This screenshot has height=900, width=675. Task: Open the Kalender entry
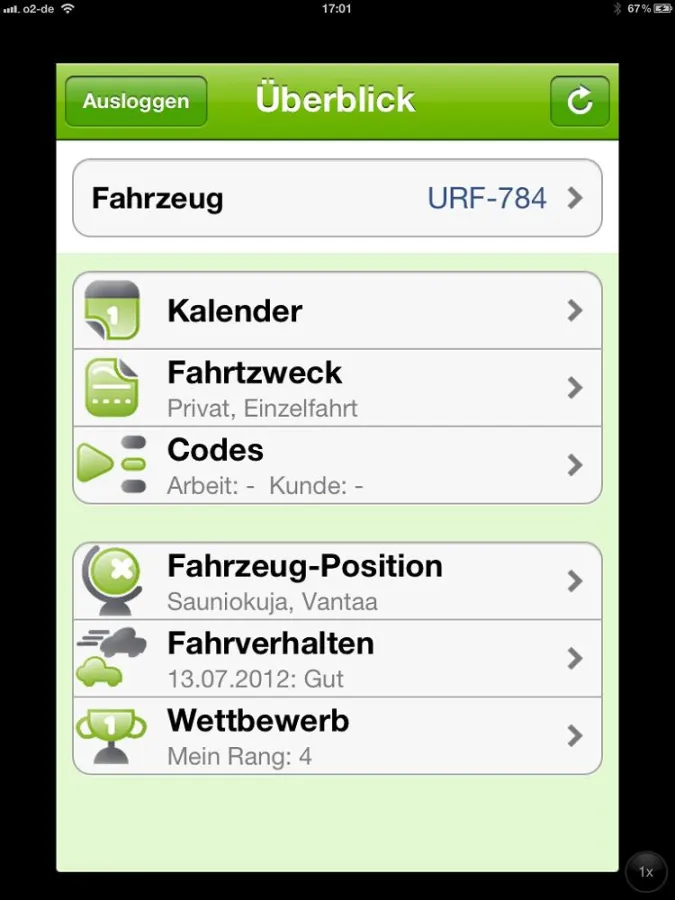pos(337,311)
